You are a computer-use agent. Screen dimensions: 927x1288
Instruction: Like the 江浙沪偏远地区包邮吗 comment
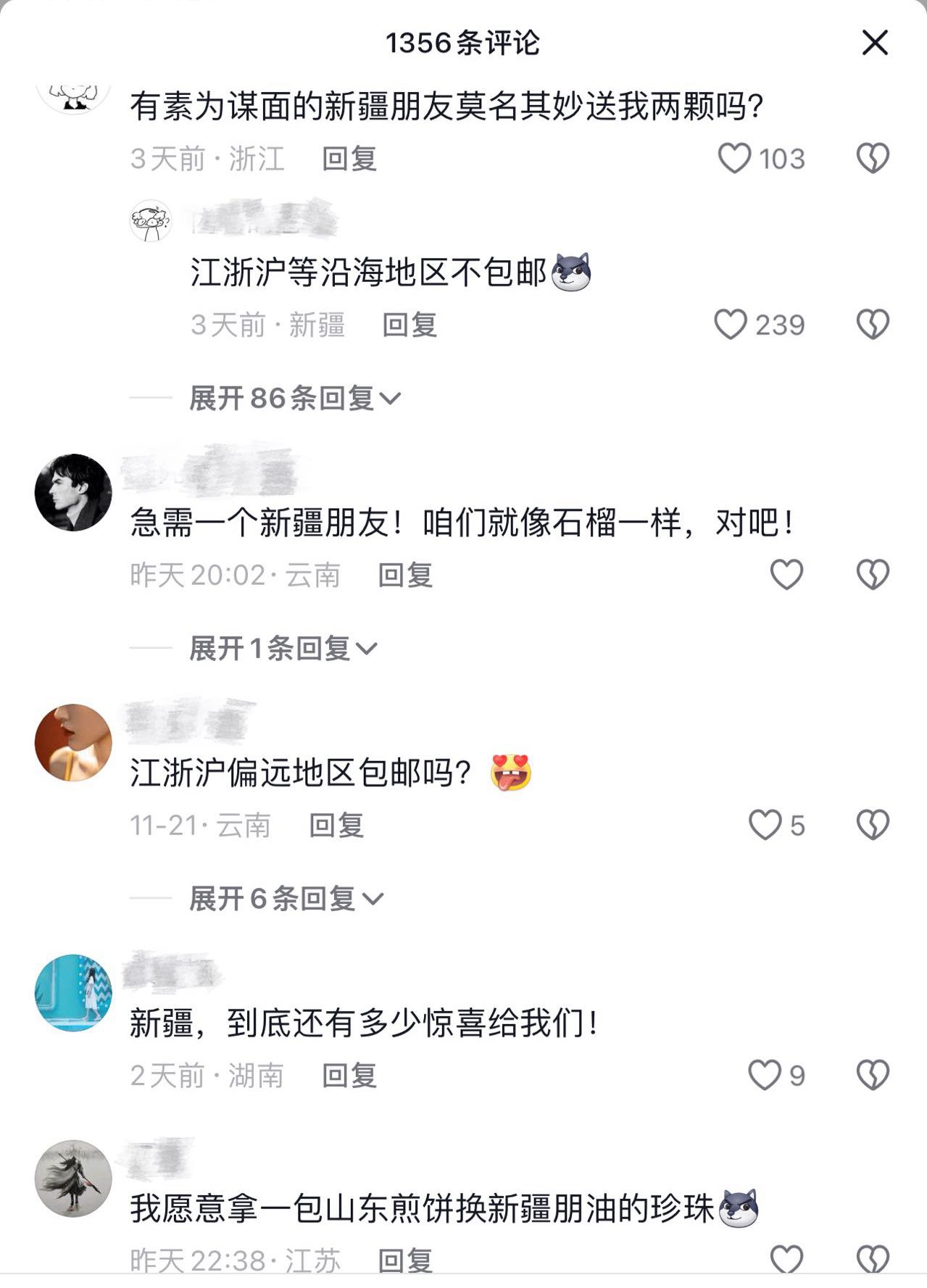[x=765, y=825]
